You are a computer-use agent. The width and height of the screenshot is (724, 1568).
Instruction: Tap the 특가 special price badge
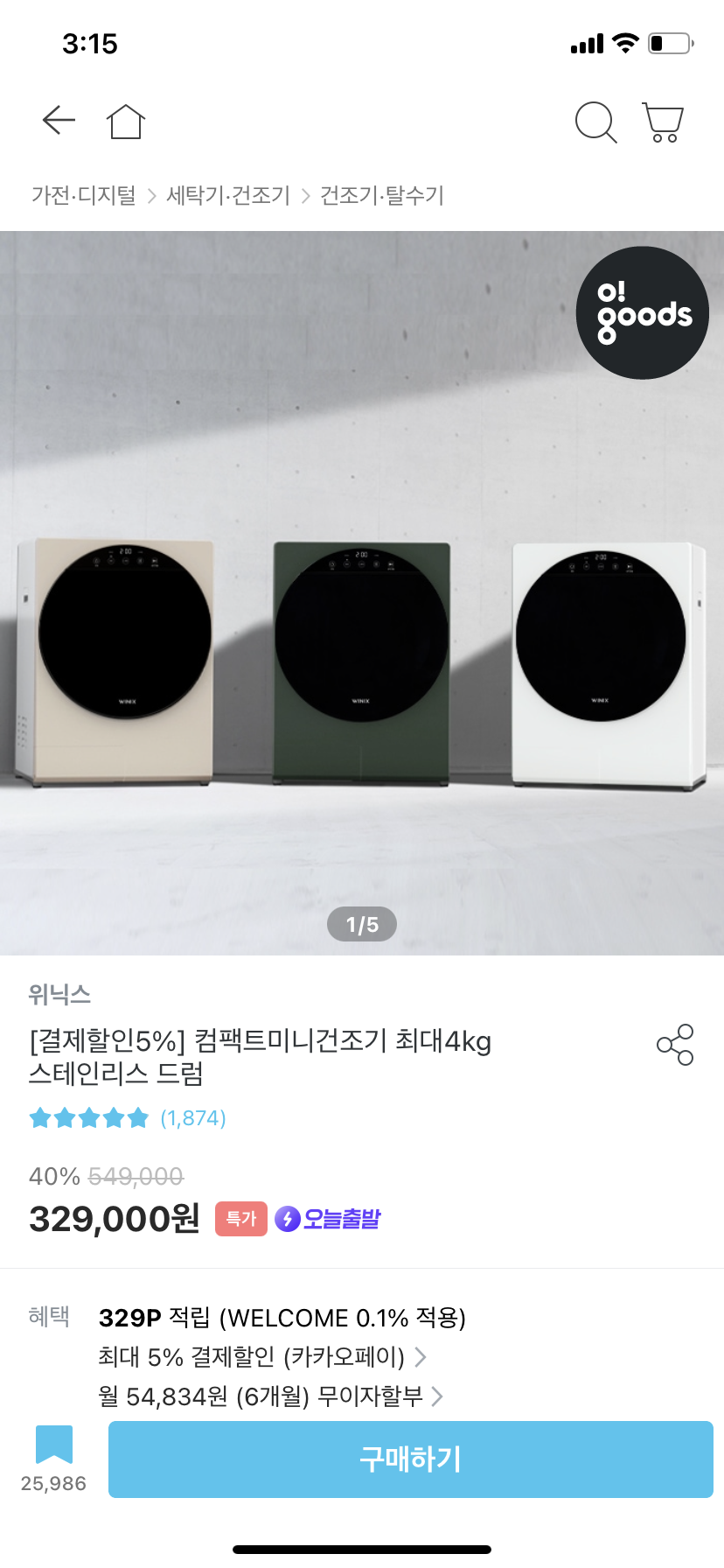coord(241,1218)
